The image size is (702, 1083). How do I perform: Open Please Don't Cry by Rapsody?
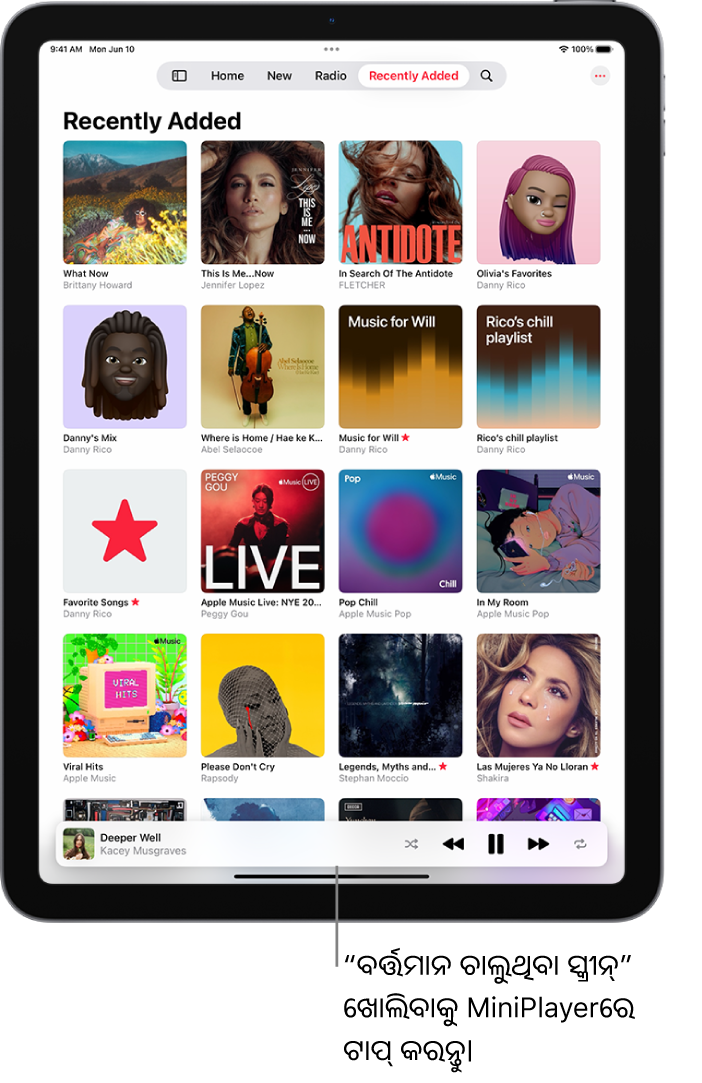263,695
